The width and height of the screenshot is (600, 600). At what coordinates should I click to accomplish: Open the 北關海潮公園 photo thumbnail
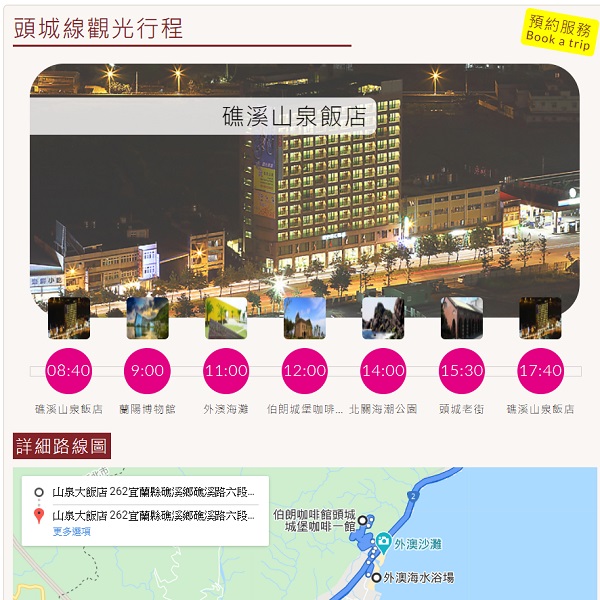(x=383, y=318)
